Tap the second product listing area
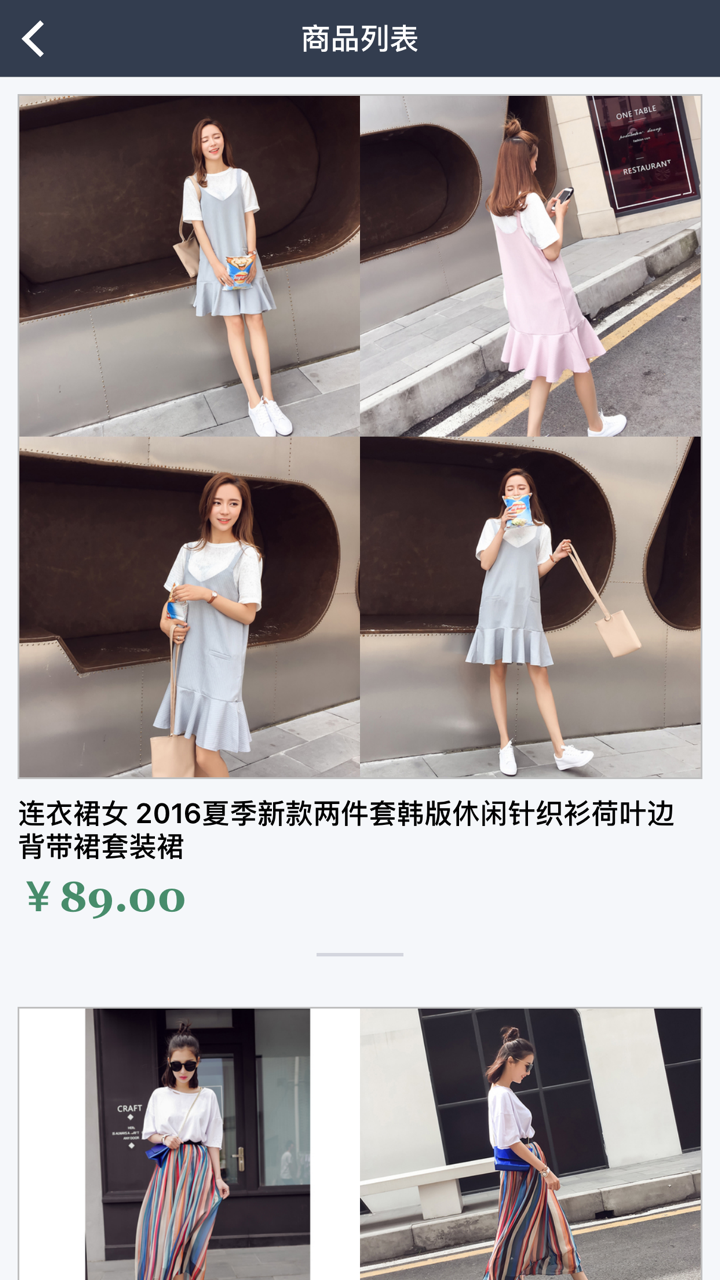 360,1140
